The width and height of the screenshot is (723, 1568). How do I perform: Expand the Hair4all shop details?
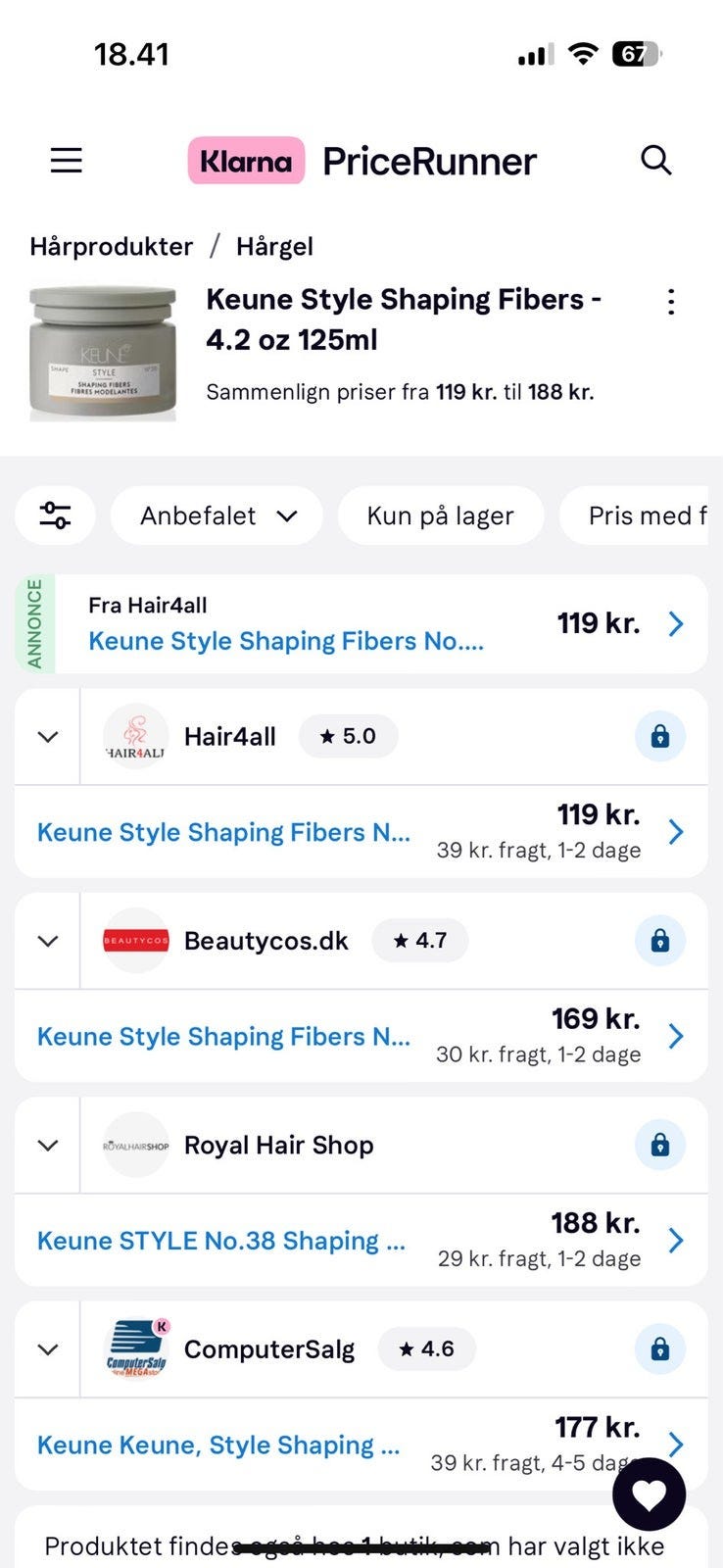click(x=47, y=737)
